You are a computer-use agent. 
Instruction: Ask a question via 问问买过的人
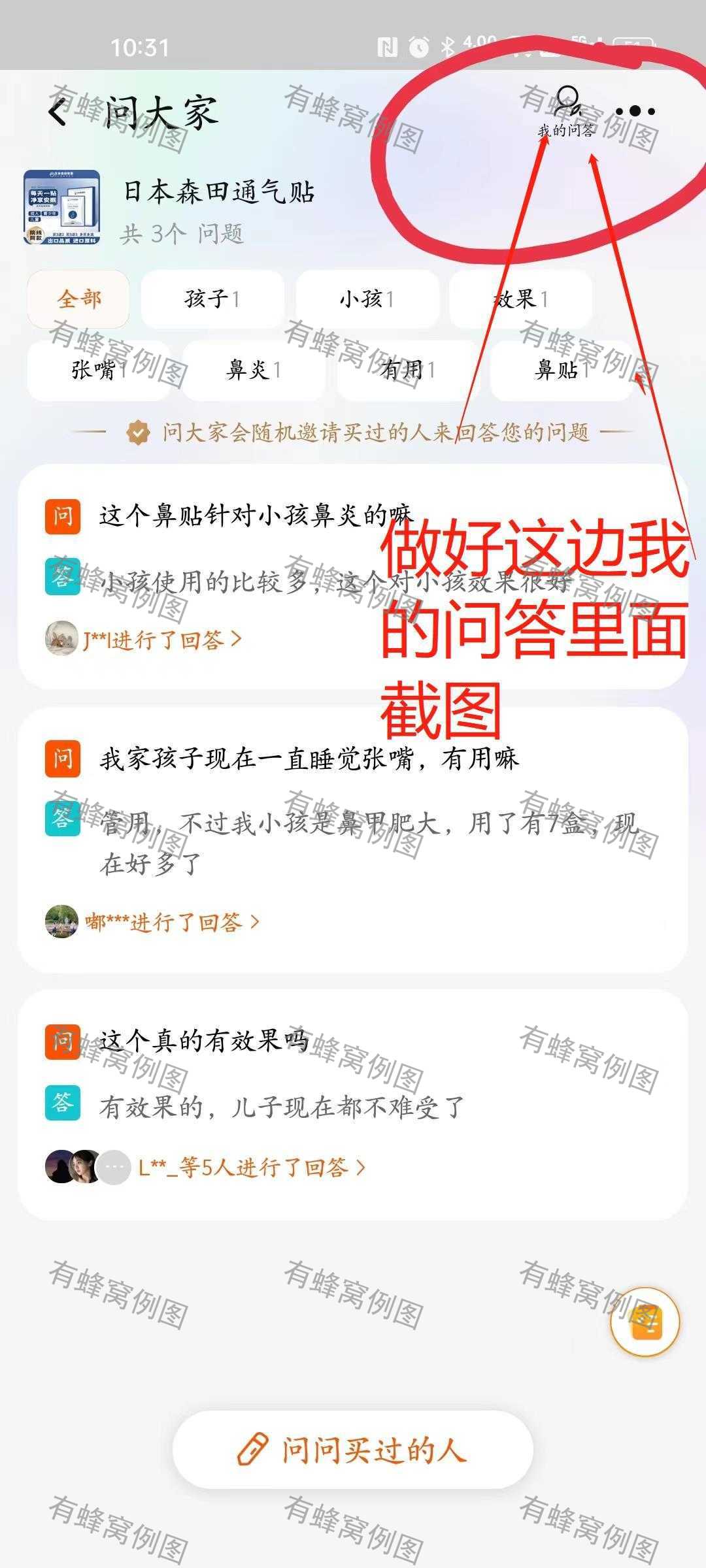(x=353, y=1450)
